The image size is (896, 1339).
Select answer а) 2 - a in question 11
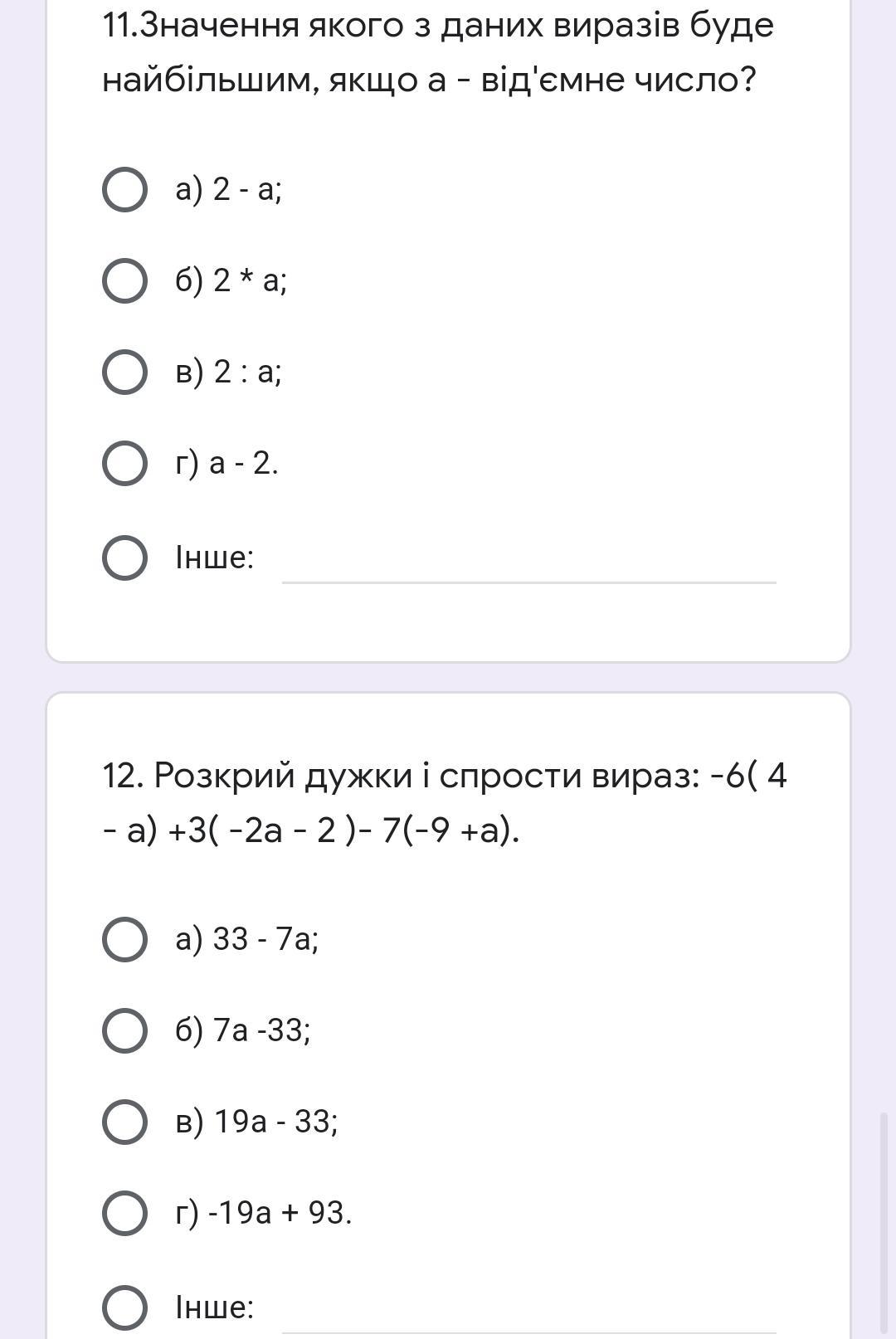[124, 189]
